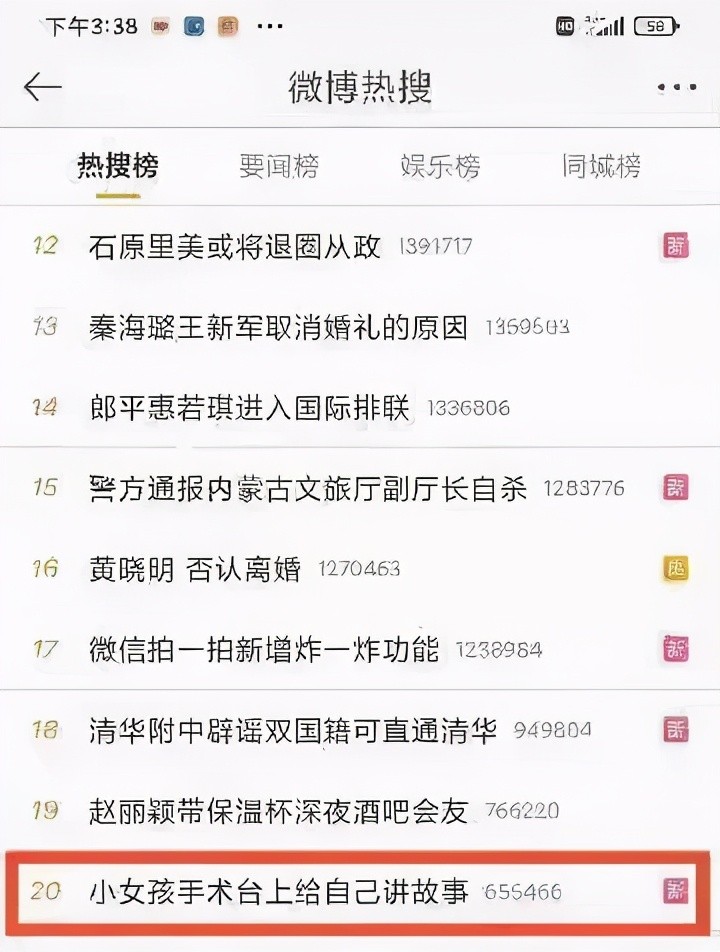Open topic 微信拍一拍新增炸一炸功能
720x952 pixels.
[264, 649]
